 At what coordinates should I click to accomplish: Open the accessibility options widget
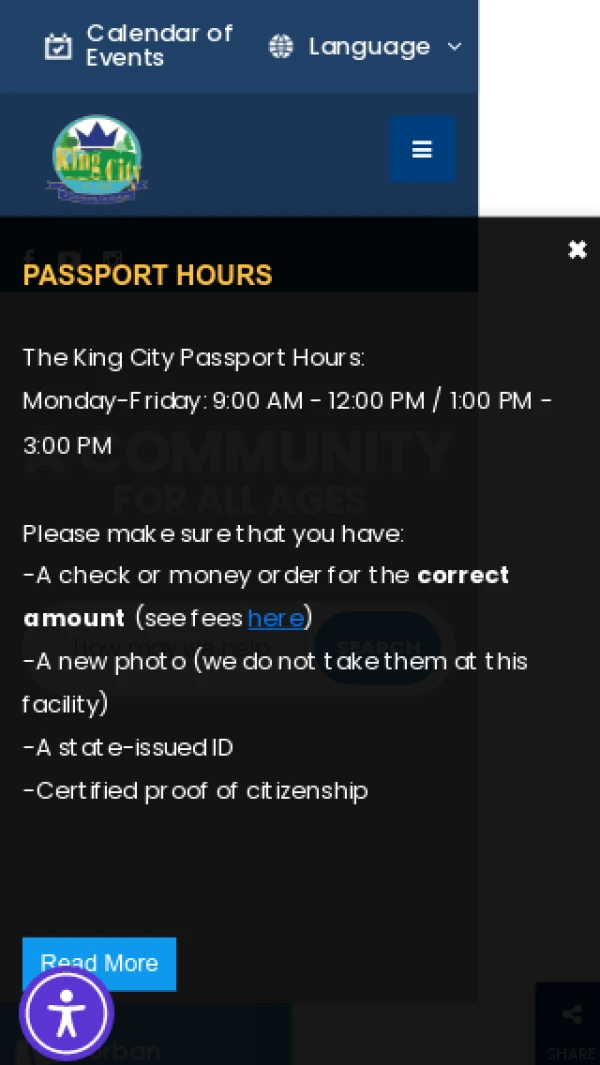click(x=67, y=1013)
